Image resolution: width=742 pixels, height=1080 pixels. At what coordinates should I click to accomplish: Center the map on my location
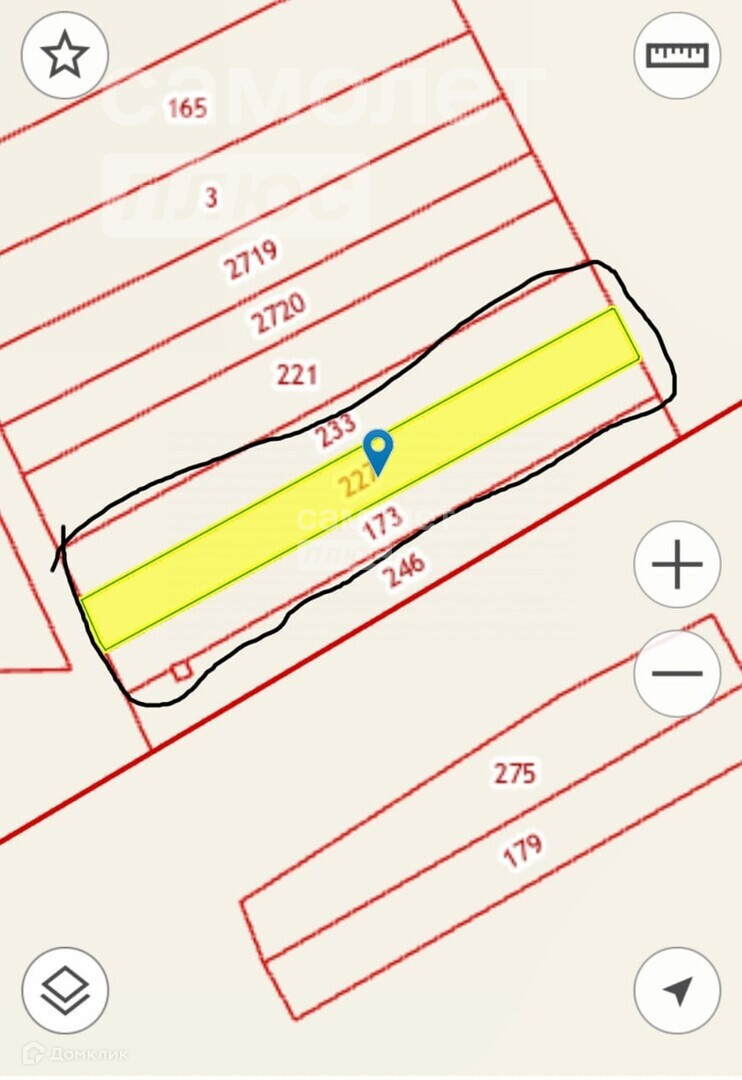[677, 990]
